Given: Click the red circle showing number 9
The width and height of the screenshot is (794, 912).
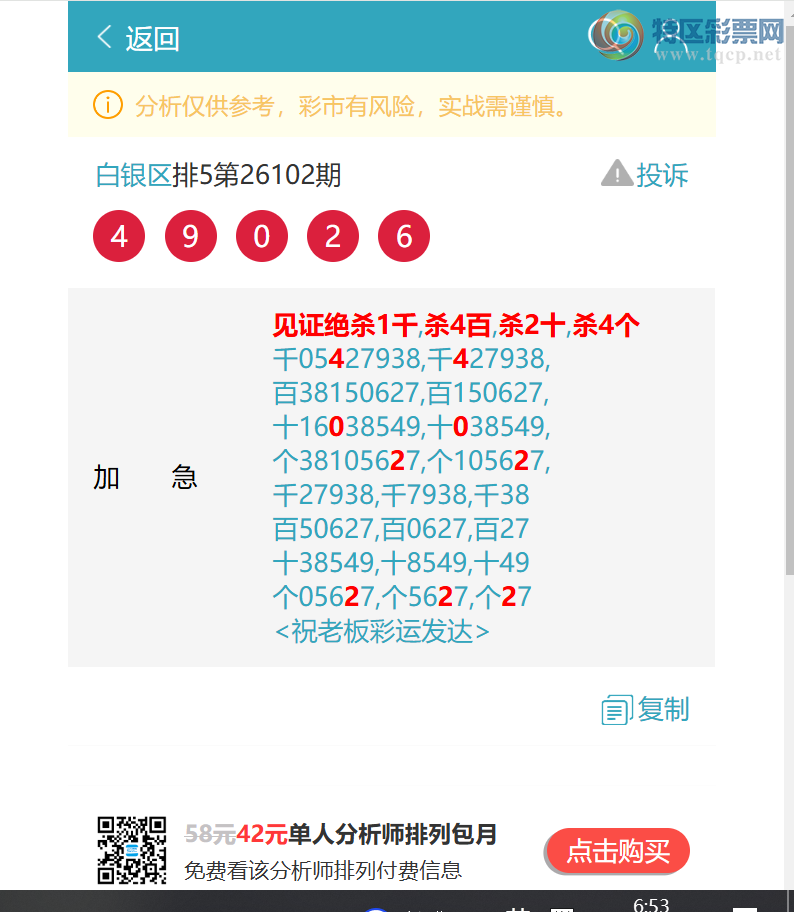Looking at the screenshot, I should tap(190, 235).
